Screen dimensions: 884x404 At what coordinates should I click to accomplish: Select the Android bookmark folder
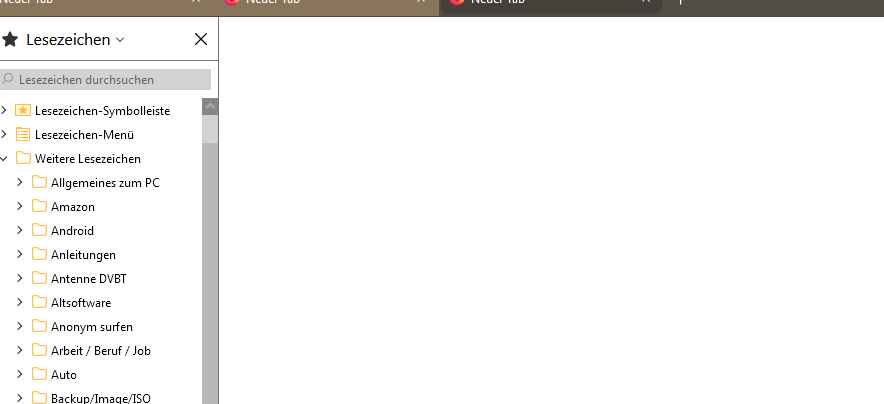[72, 231]
